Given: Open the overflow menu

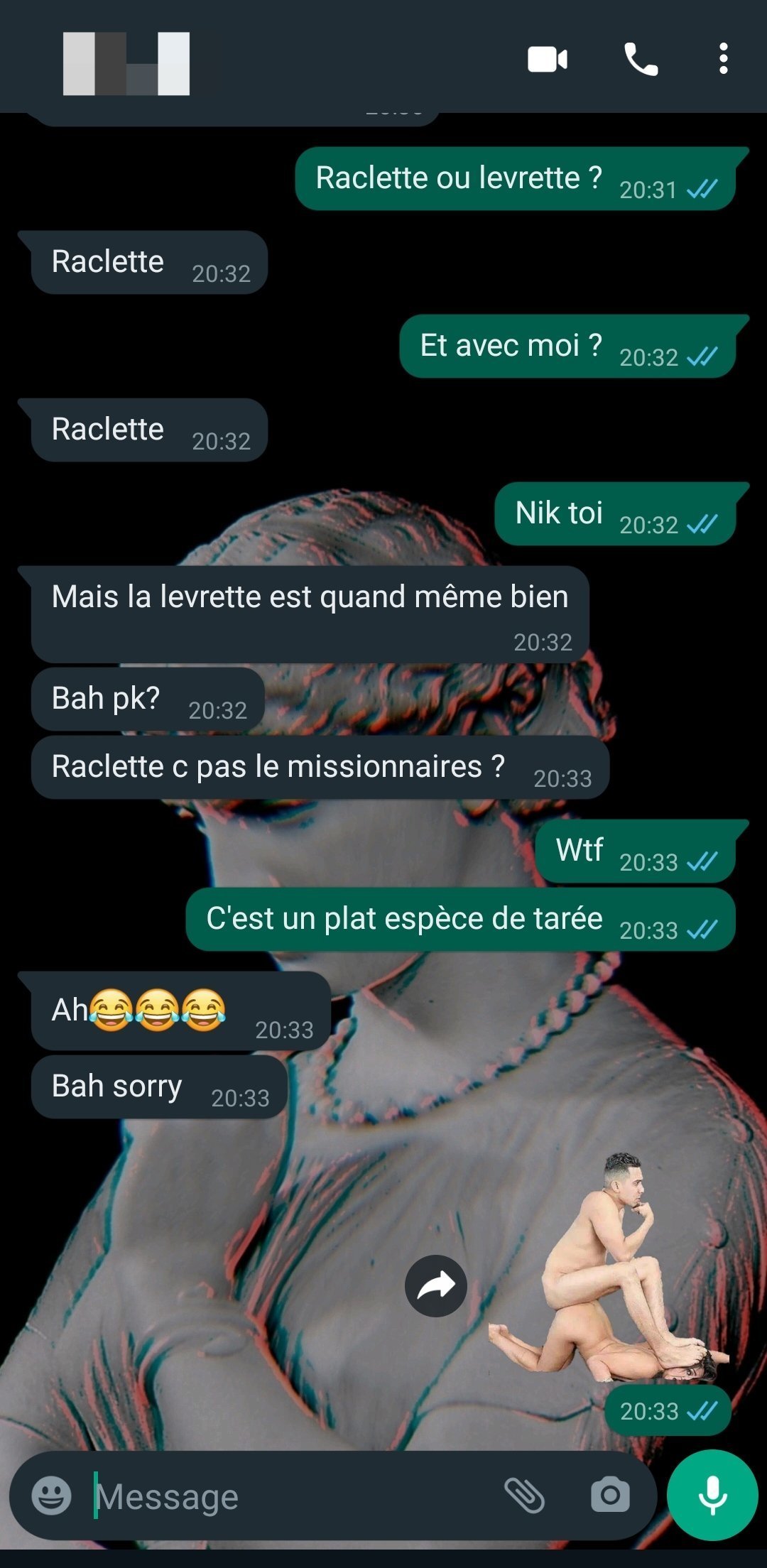Looking at the screenshot, I should pyautogui.click(x=723, y=60).
